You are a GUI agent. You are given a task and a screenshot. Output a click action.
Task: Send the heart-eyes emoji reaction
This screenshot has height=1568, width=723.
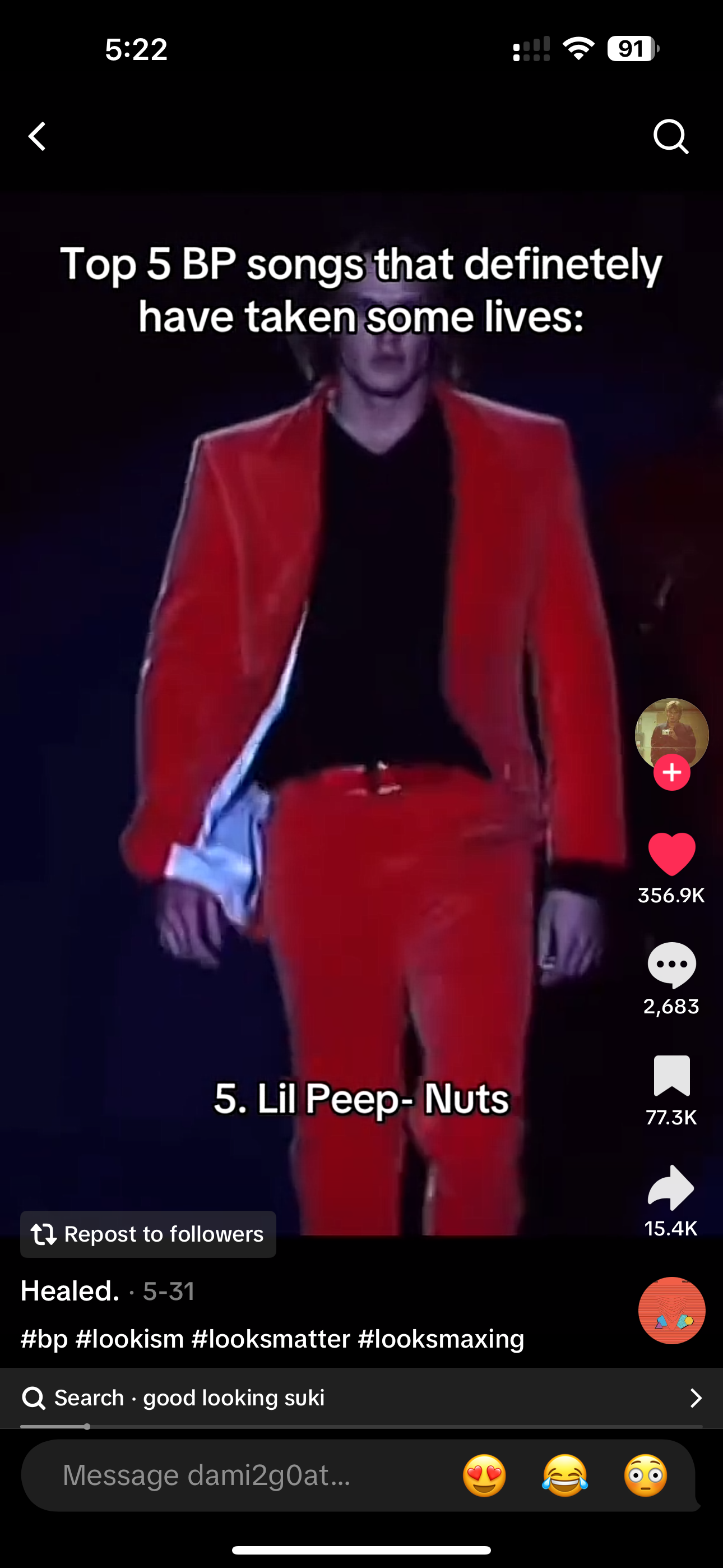point(484,1475)
